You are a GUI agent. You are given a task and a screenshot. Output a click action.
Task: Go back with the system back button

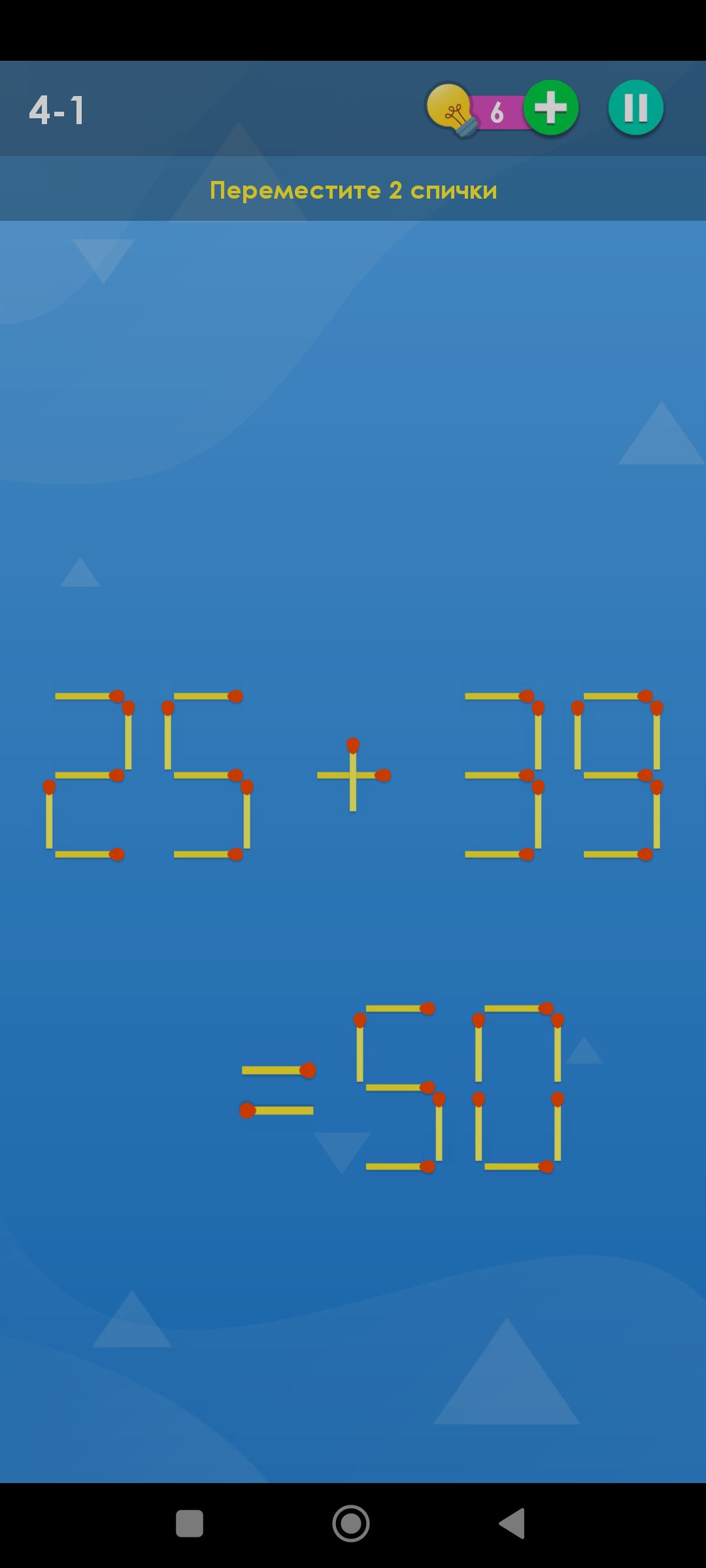point(513,1524)
